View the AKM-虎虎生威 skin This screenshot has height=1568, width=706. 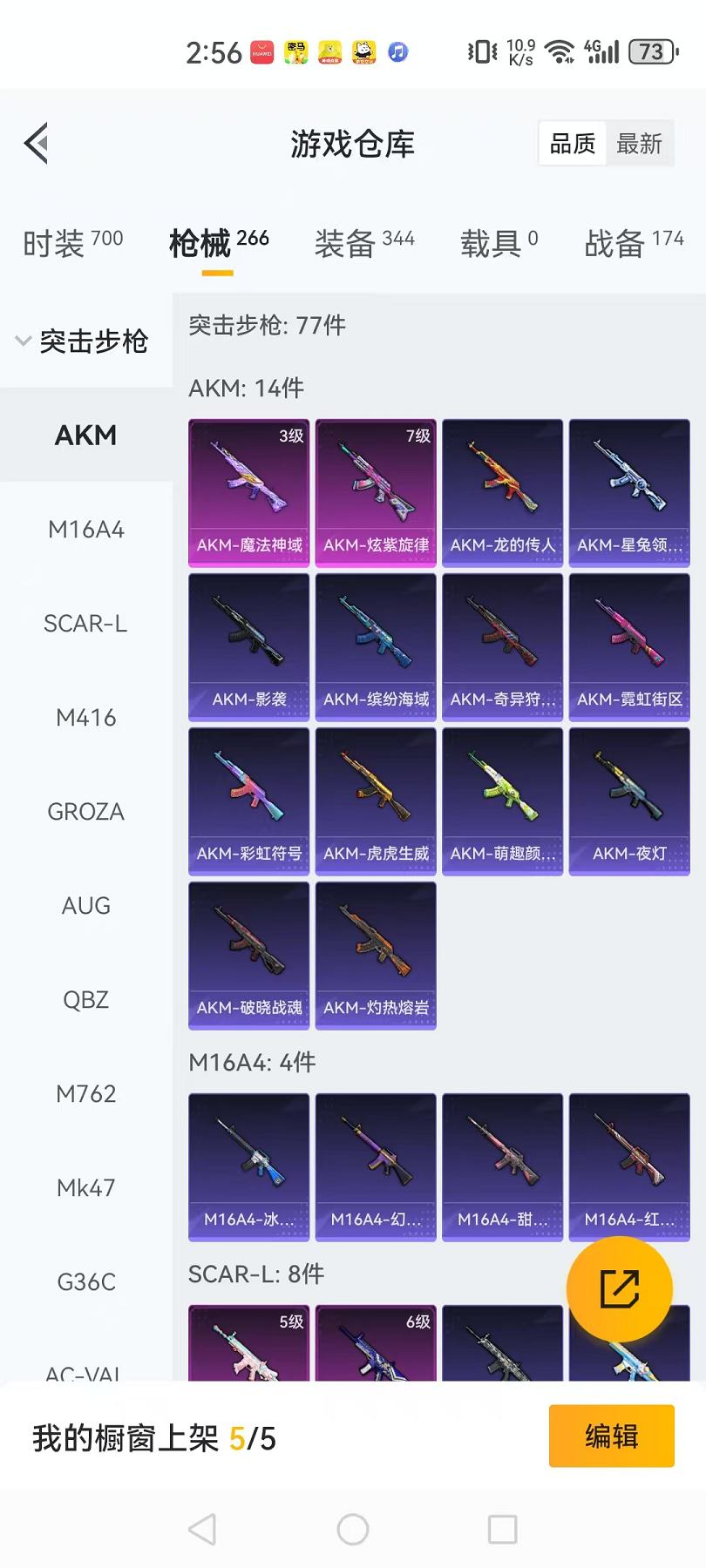tap(376, 801)
